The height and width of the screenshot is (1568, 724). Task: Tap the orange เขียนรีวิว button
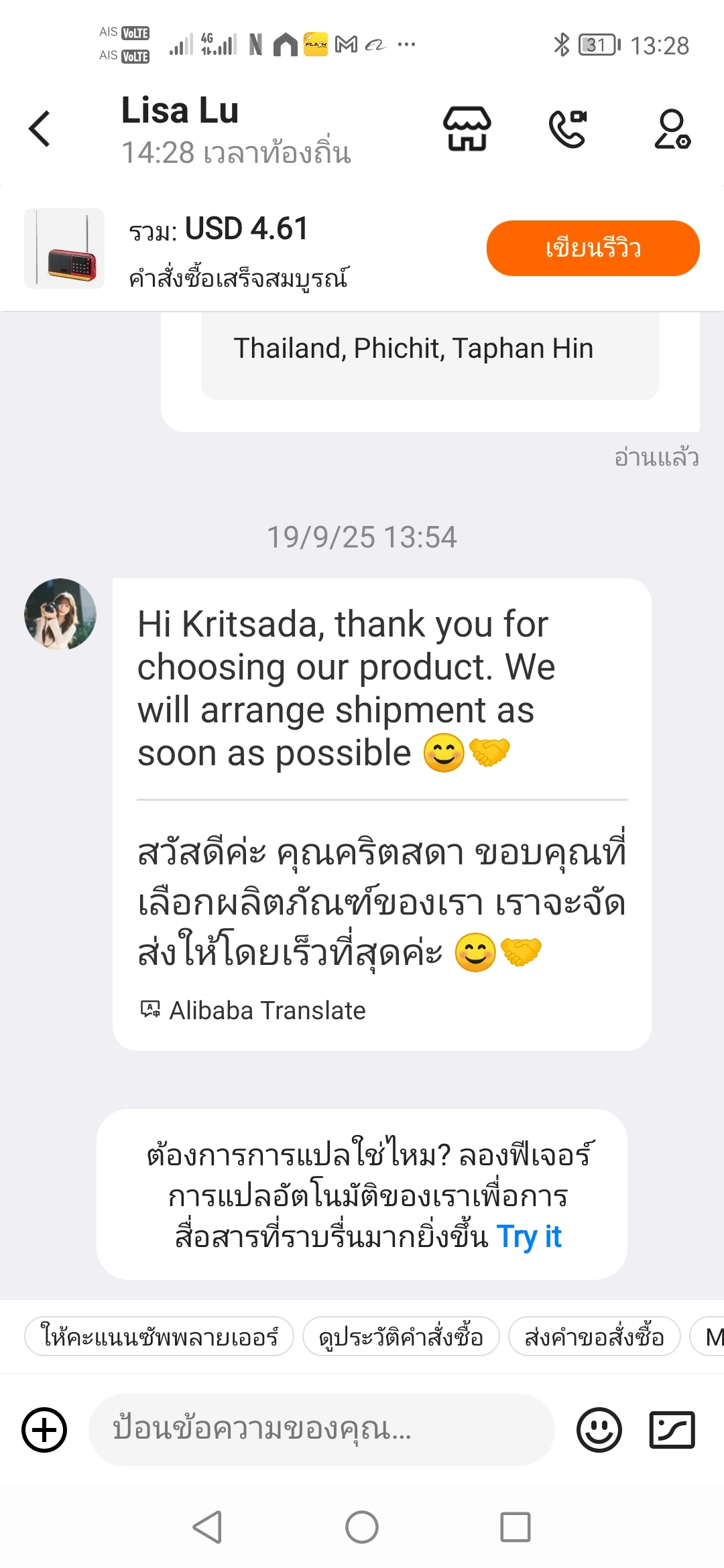coord(593,249)
